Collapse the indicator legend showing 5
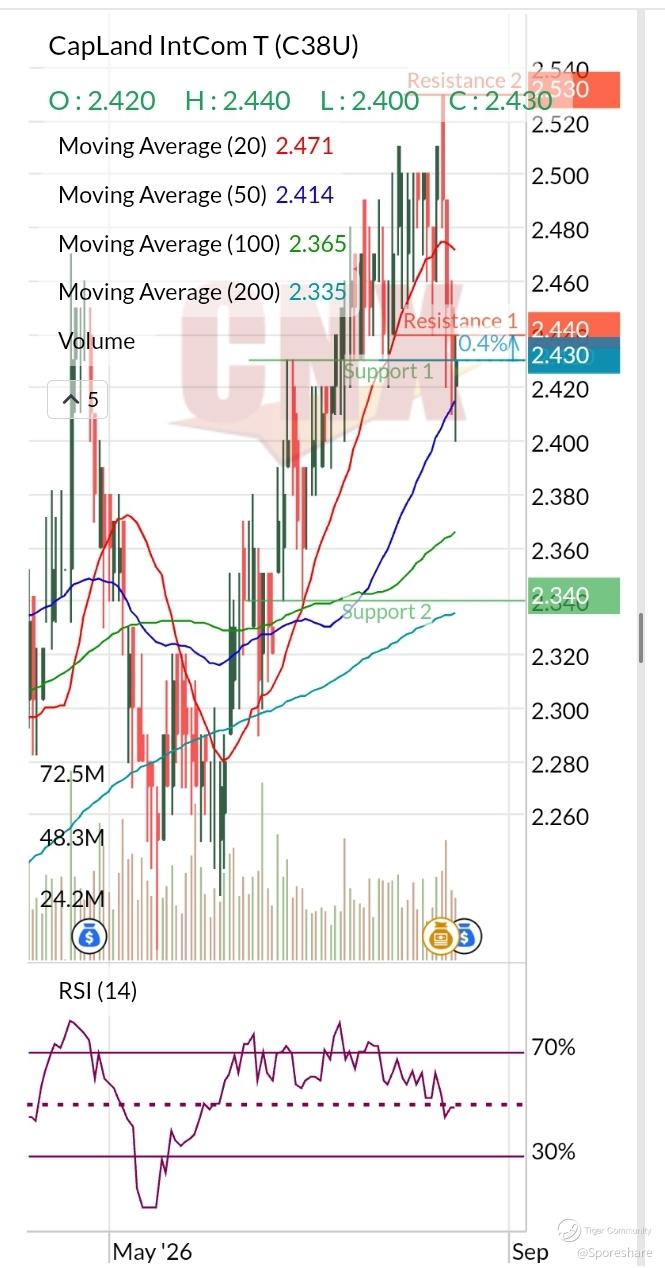 79,401
